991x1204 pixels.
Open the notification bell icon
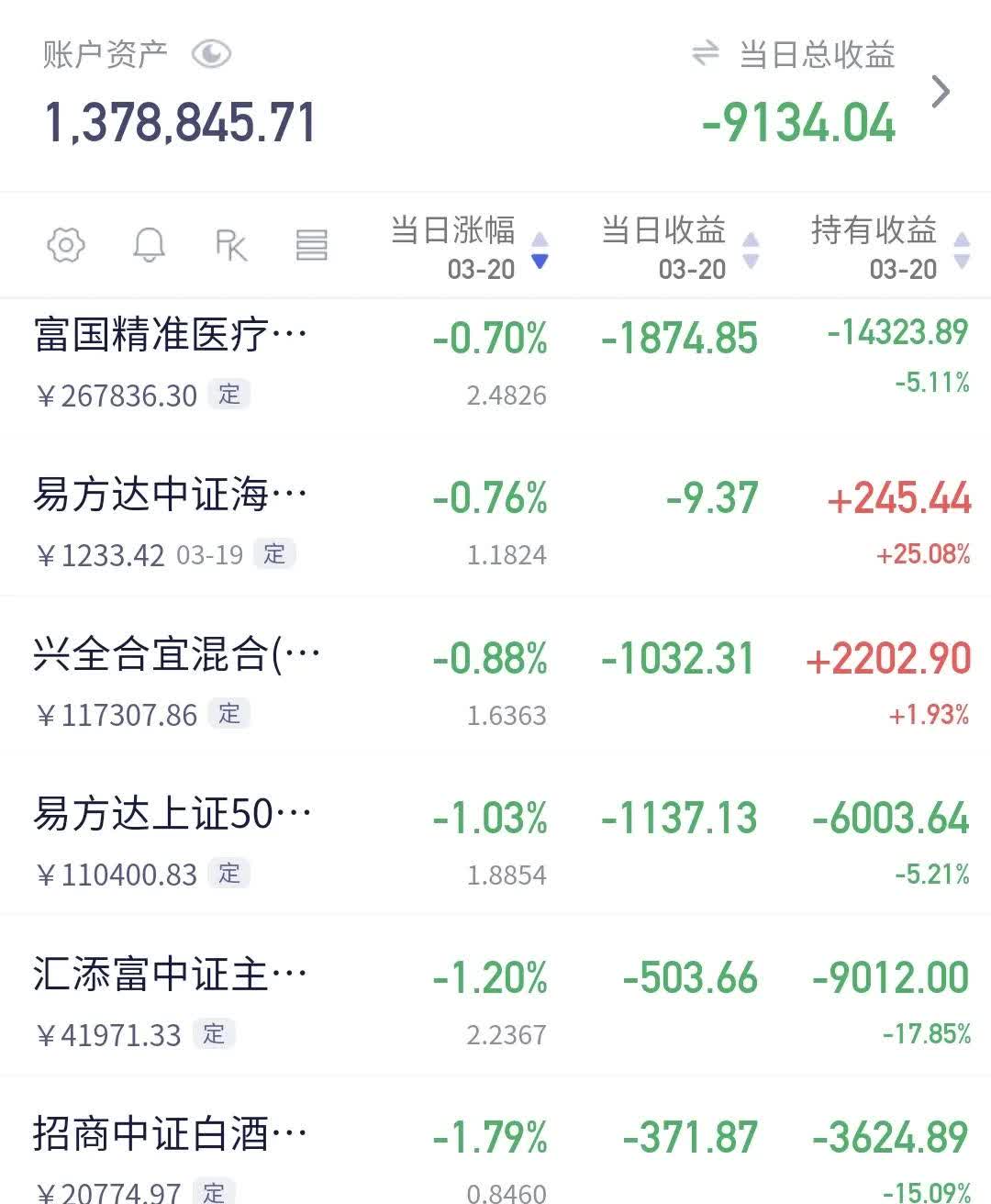pyautogui.click(x=150, y=246)
